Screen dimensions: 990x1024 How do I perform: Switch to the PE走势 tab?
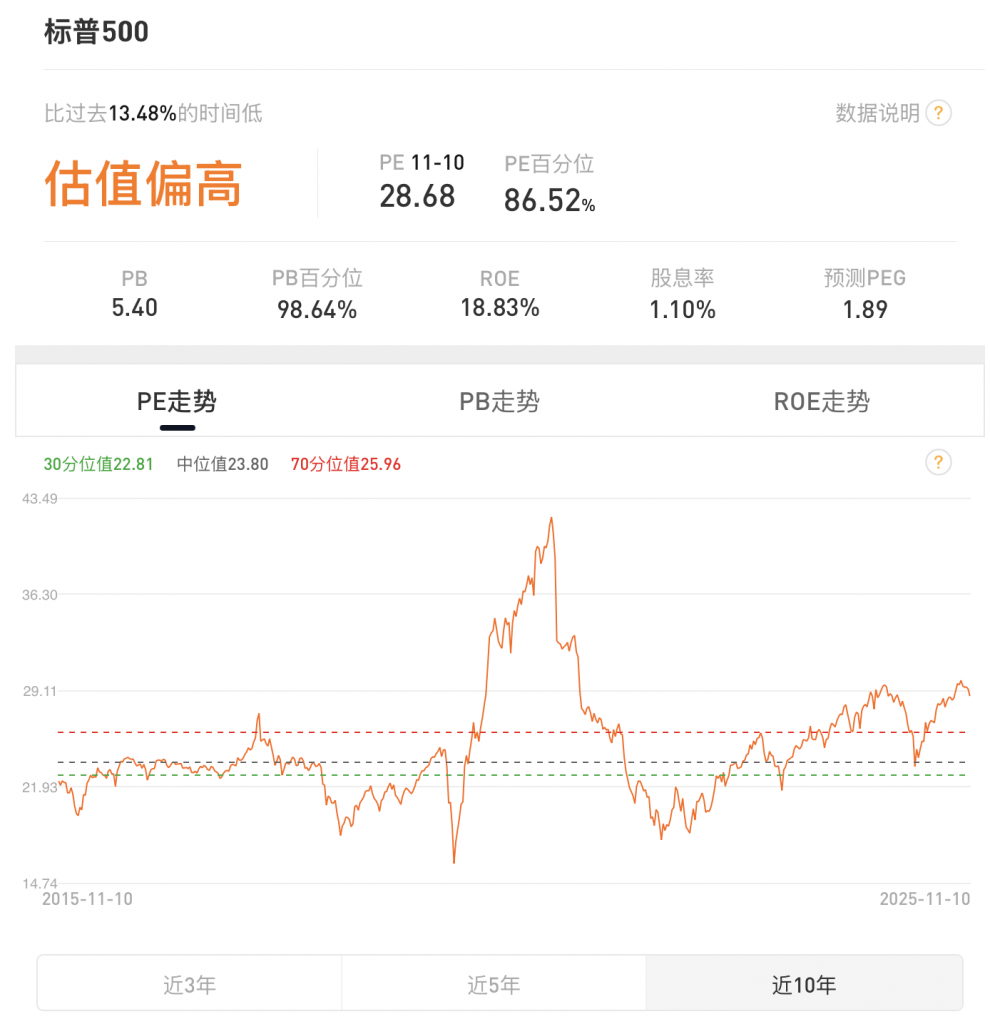(177, 402)
